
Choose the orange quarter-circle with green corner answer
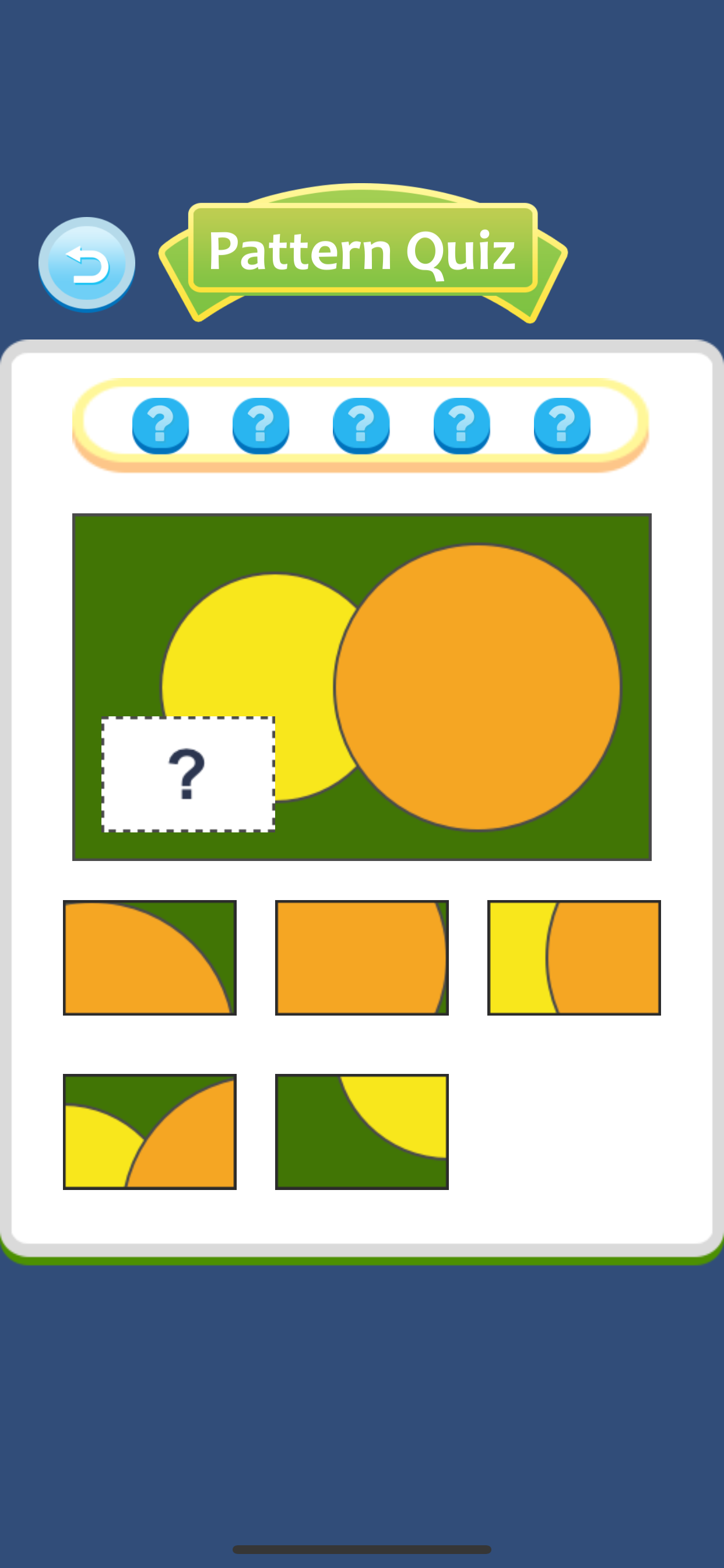pyautogui.click(x=150, y=957)
